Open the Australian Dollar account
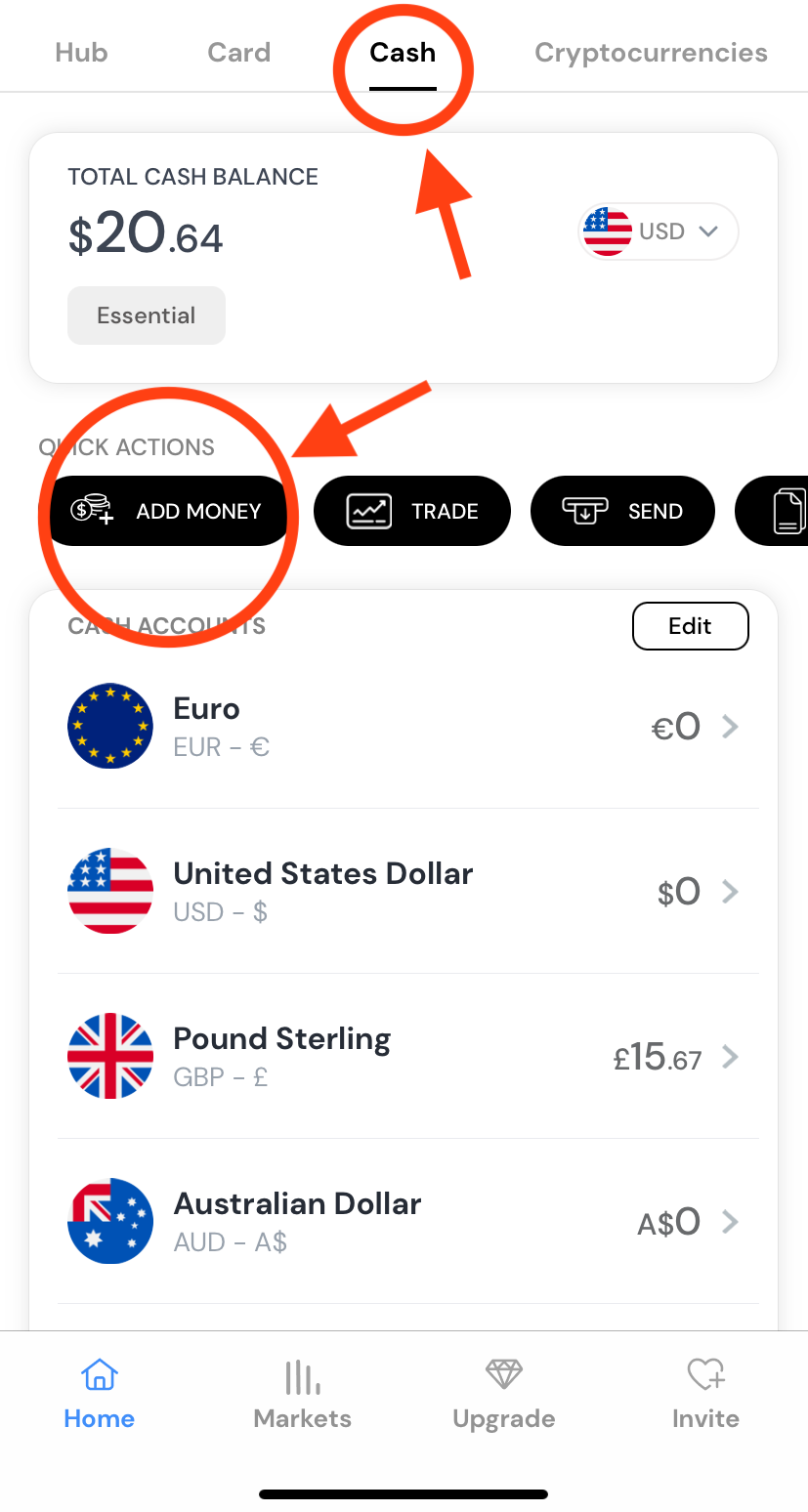 click(404, 1222)
